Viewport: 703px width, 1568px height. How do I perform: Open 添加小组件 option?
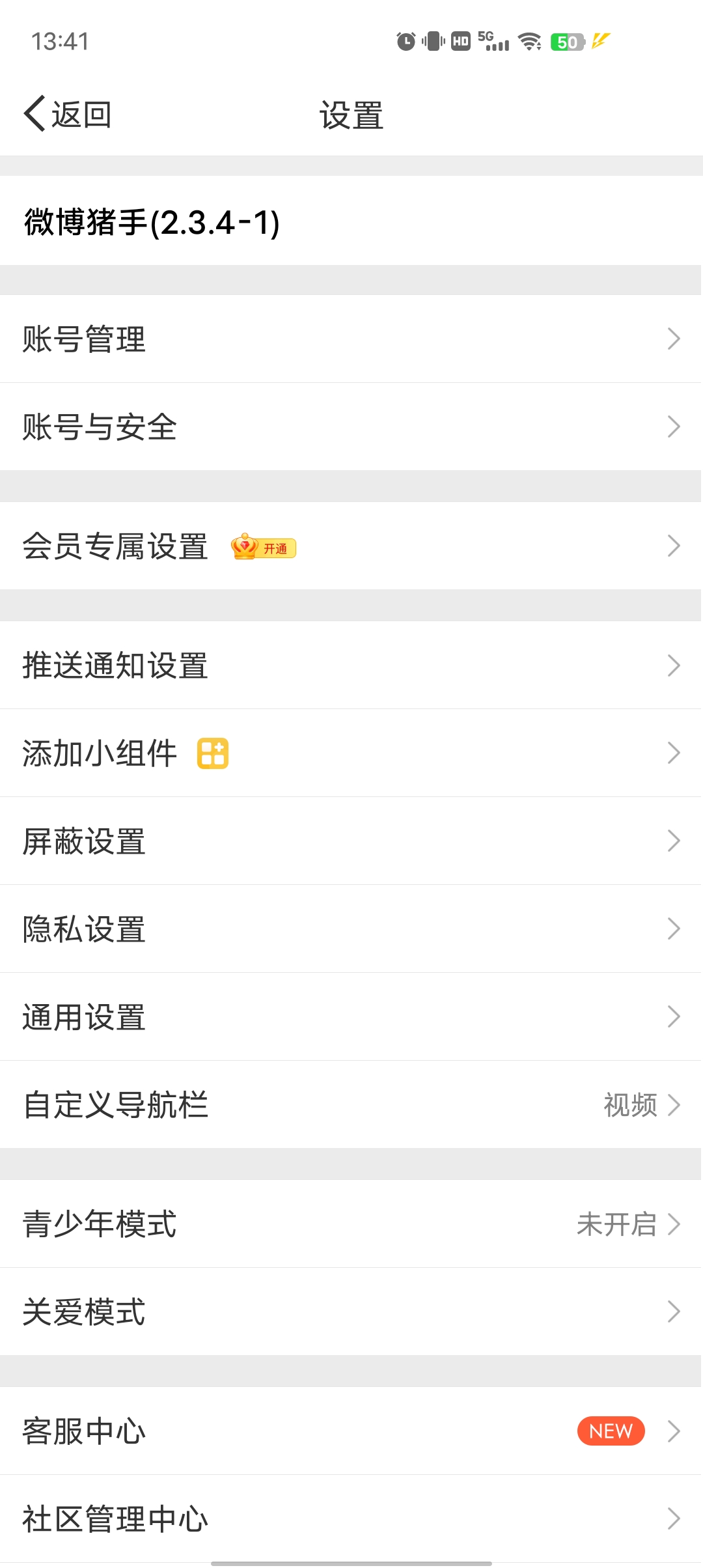(351, 753)
